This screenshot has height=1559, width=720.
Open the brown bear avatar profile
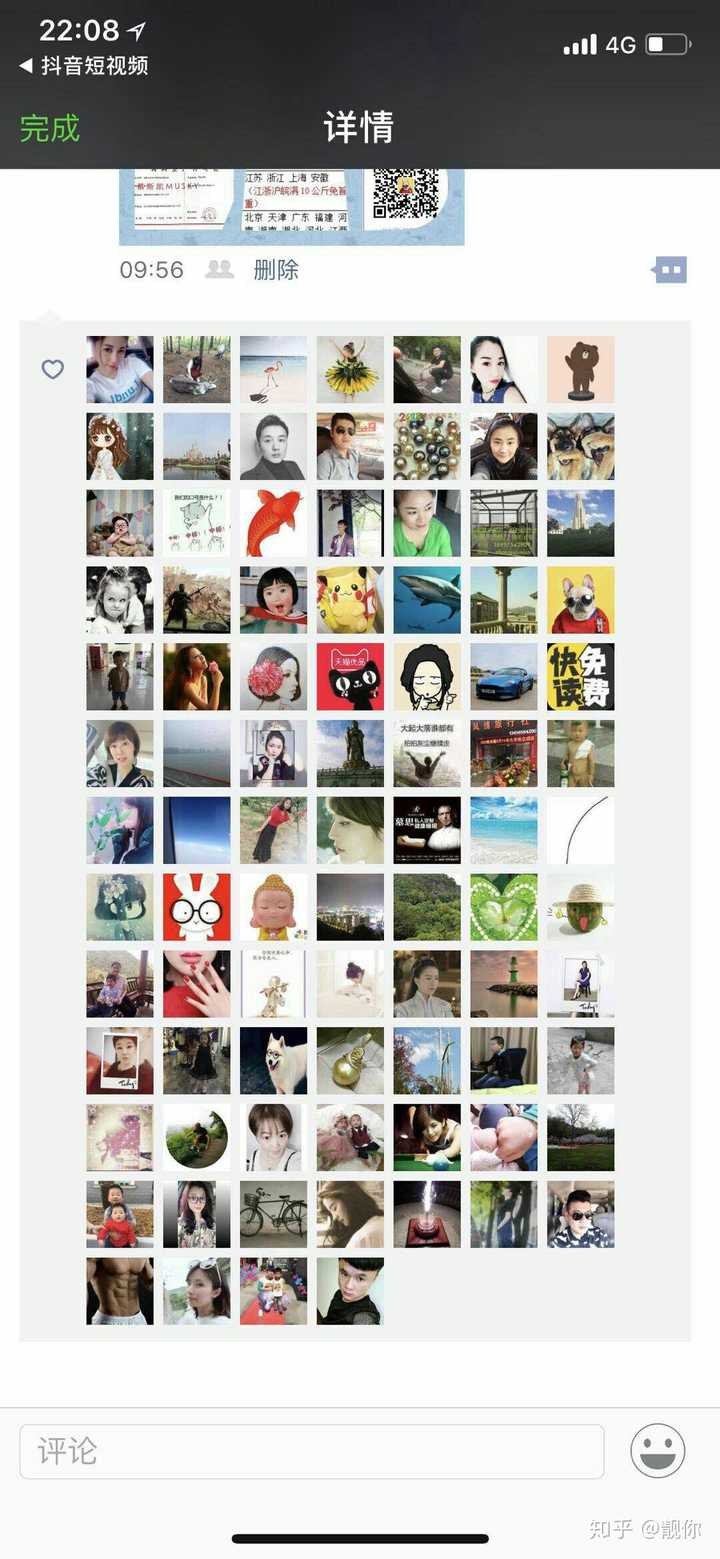click(581, 369)
